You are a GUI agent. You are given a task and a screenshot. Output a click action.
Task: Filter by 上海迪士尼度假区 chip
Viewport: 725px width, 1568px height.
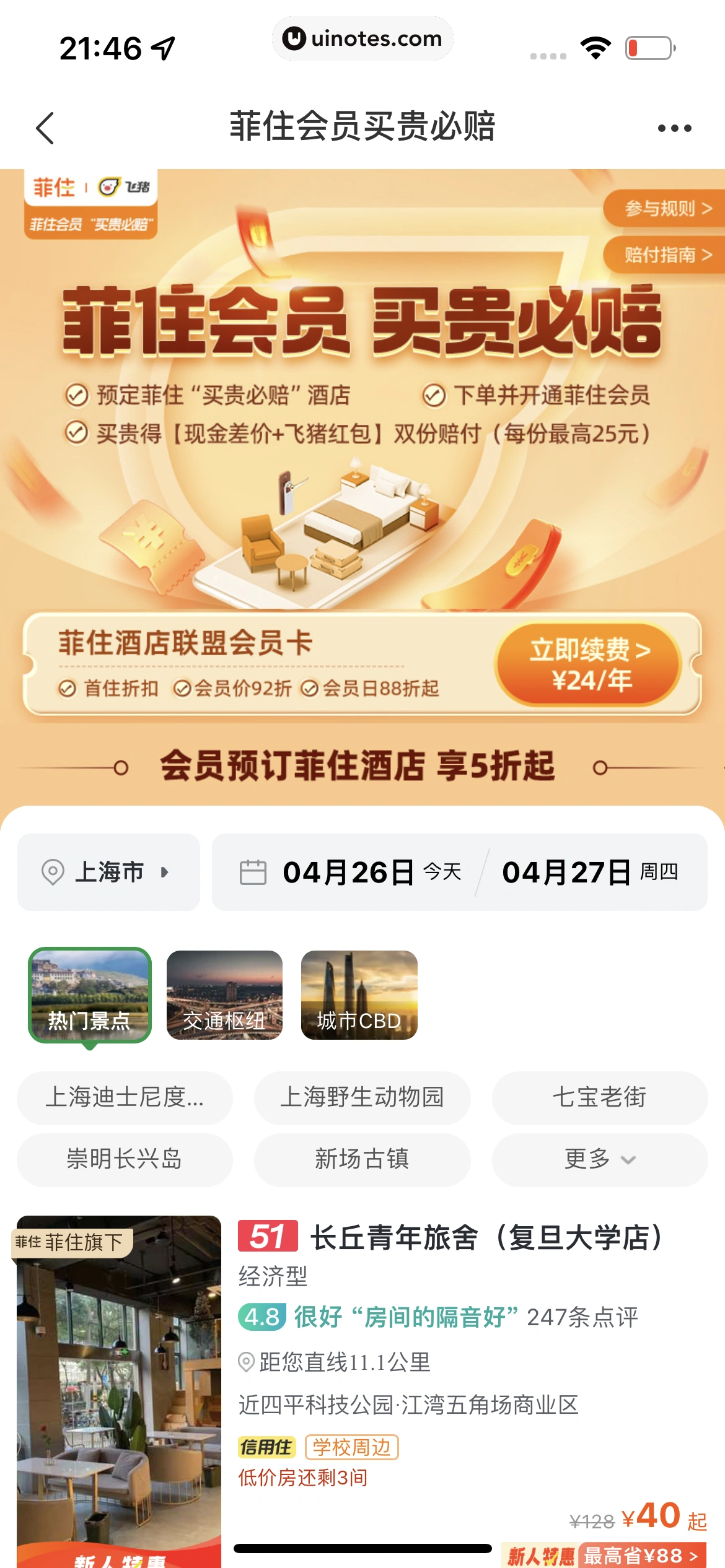125,1097
